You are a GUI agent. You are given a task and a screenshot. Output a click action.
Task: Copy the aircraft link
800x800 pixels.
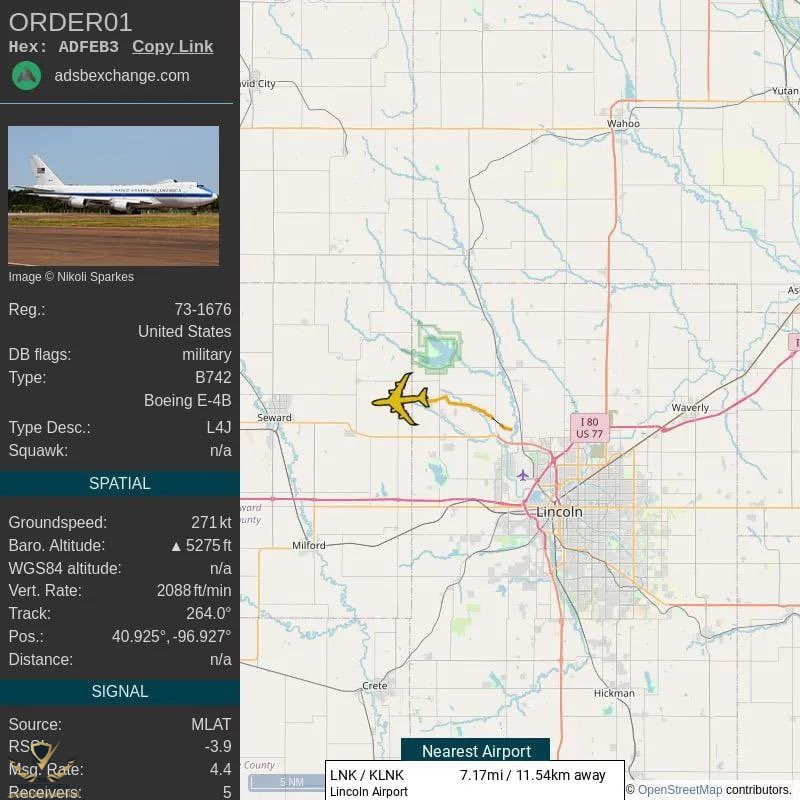click(x=172, y=46)
